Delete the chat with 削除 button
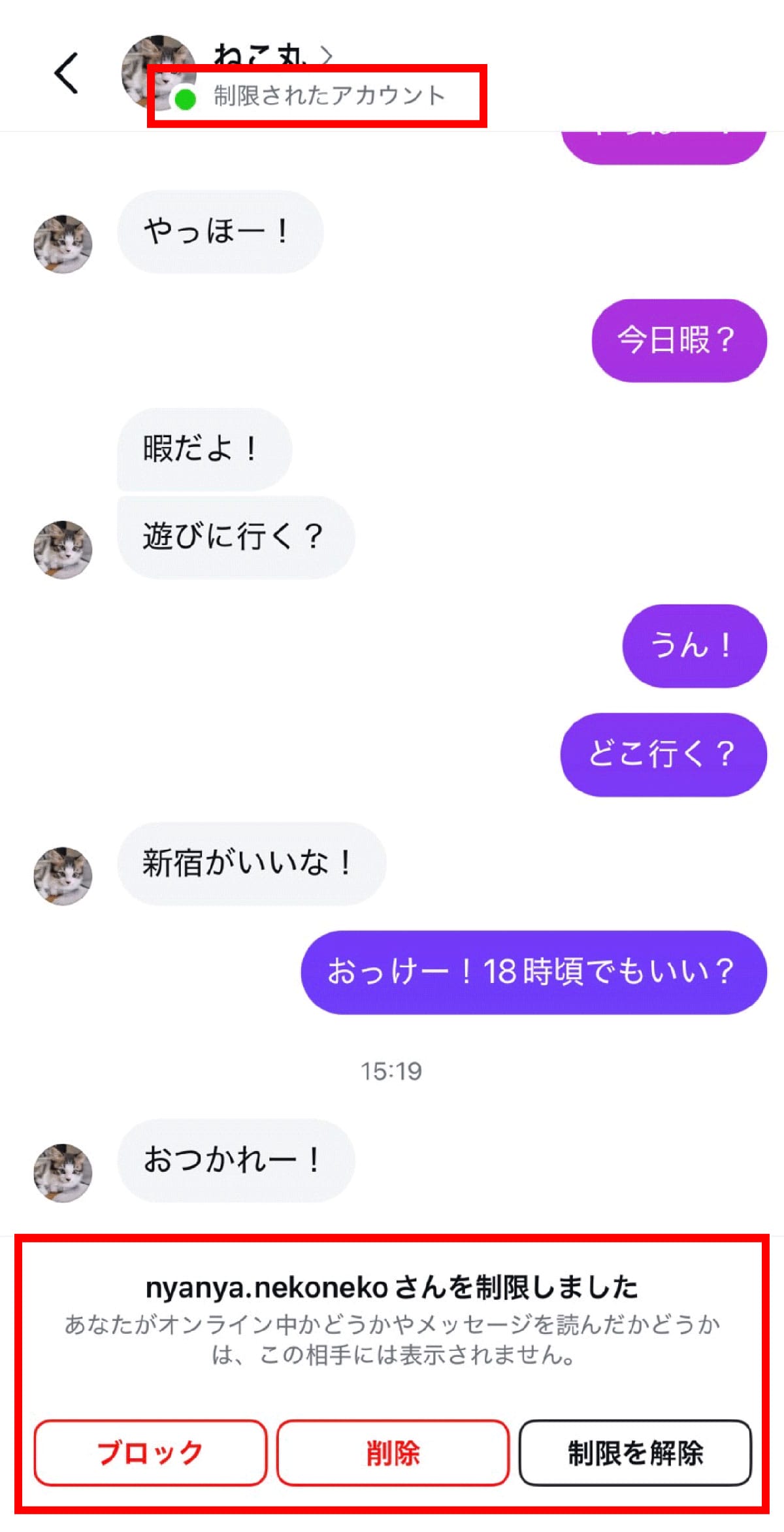This screenshot has width=784, height=1532. [393, 1452]
